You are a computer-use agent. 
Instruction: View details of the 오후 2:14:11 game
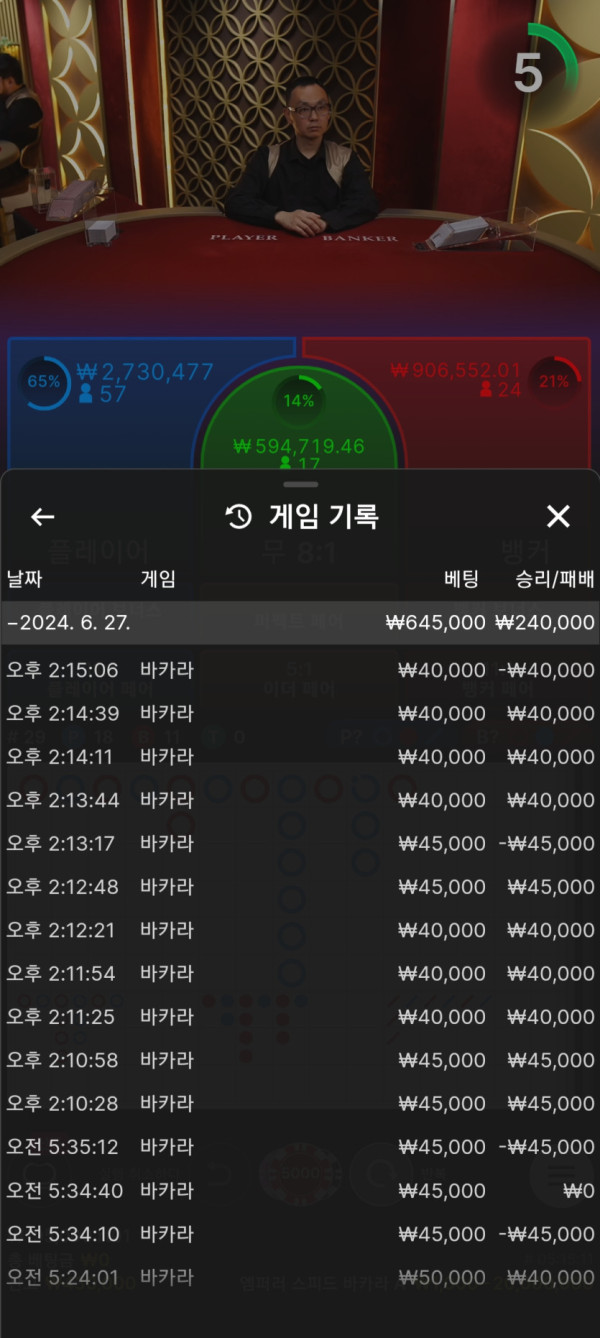click(300, 757)
